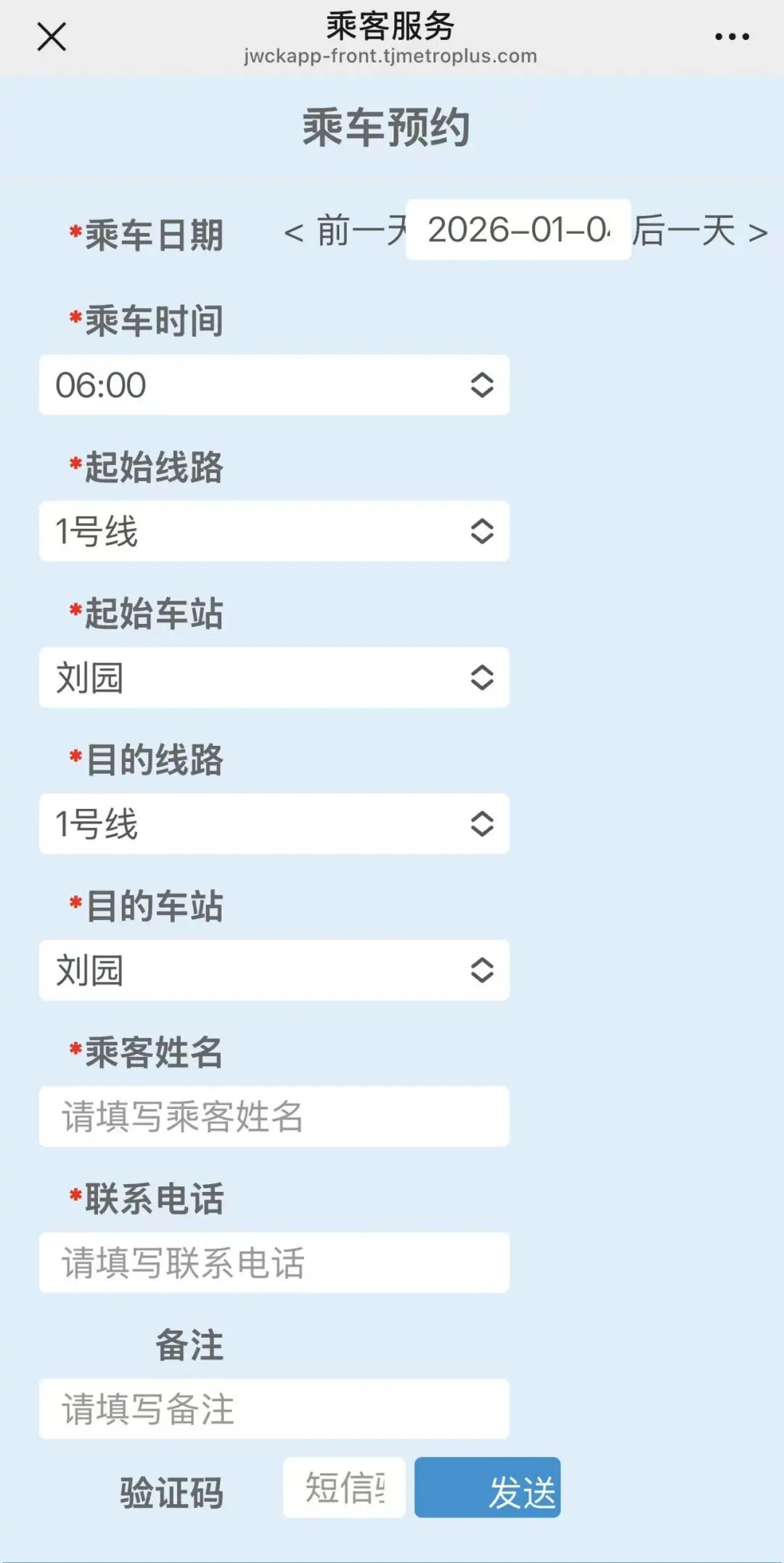The width and height of the screenshot is (784, 1563).
Task: Focus the 验证码 SMS code field
Action: [x=344, y=1487]
